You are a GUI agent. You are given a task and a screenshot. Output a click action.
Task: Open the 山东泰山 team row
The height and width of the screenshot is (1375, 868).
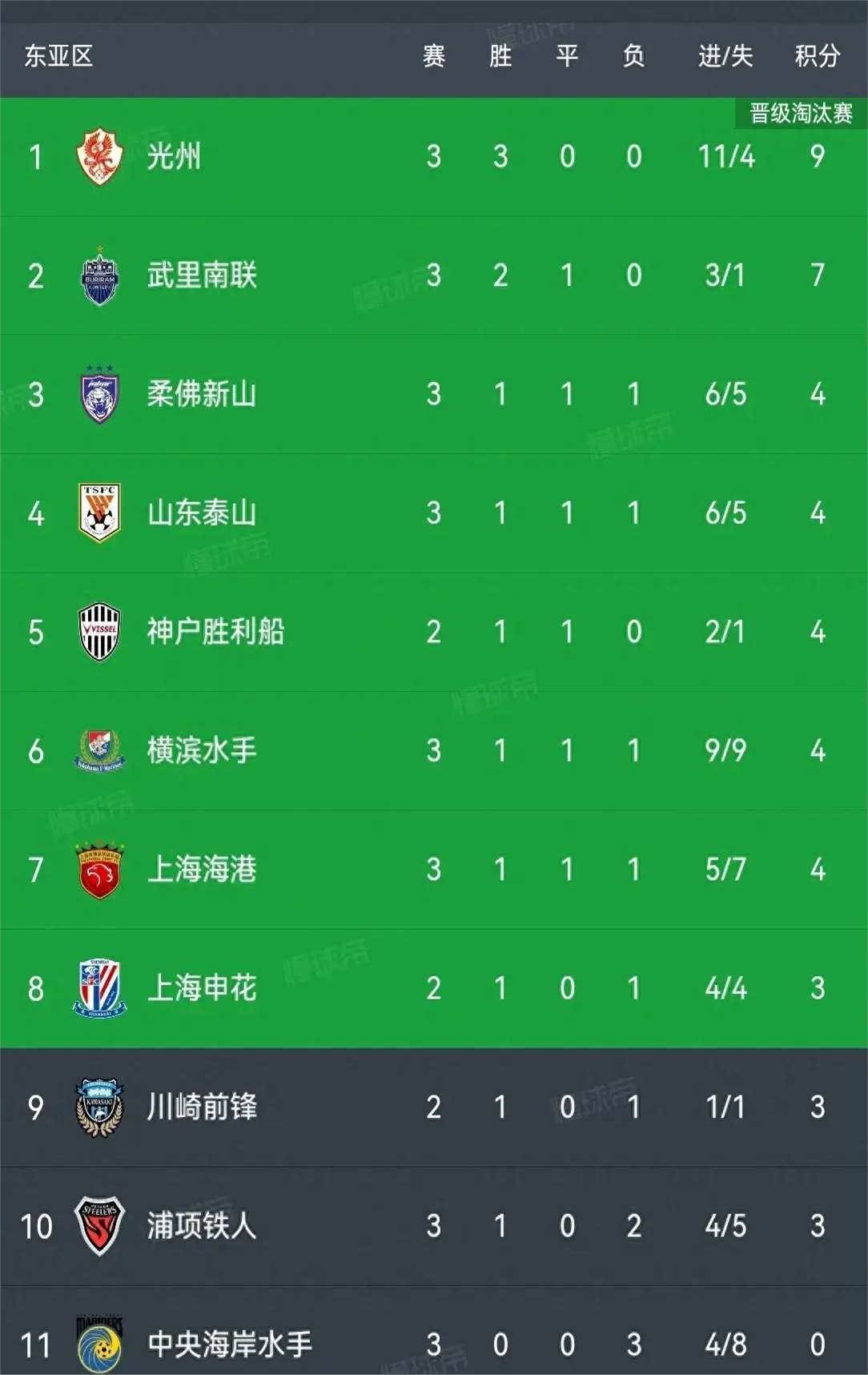coord(434,513)
